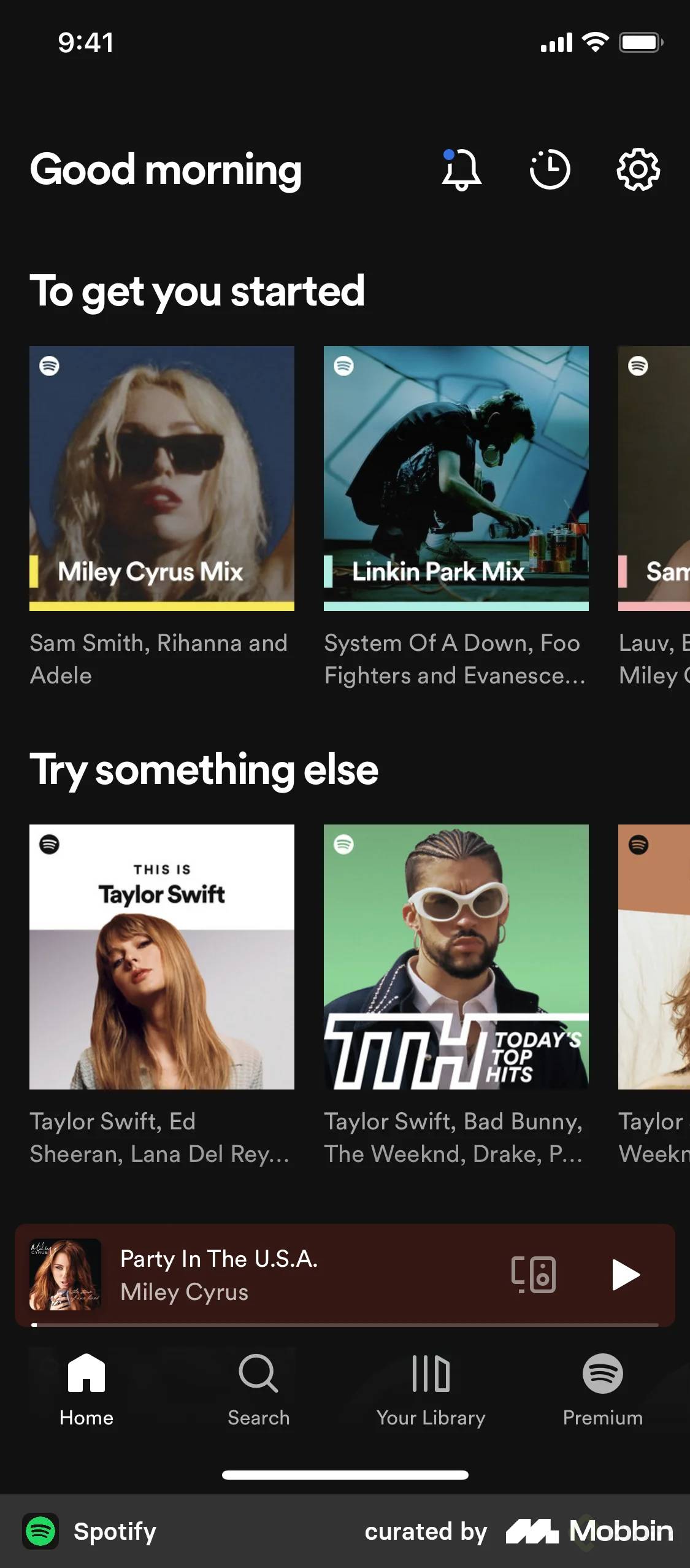The image size is (690, 1568).
Task: Open the settings gear
Action: [638, 169]
